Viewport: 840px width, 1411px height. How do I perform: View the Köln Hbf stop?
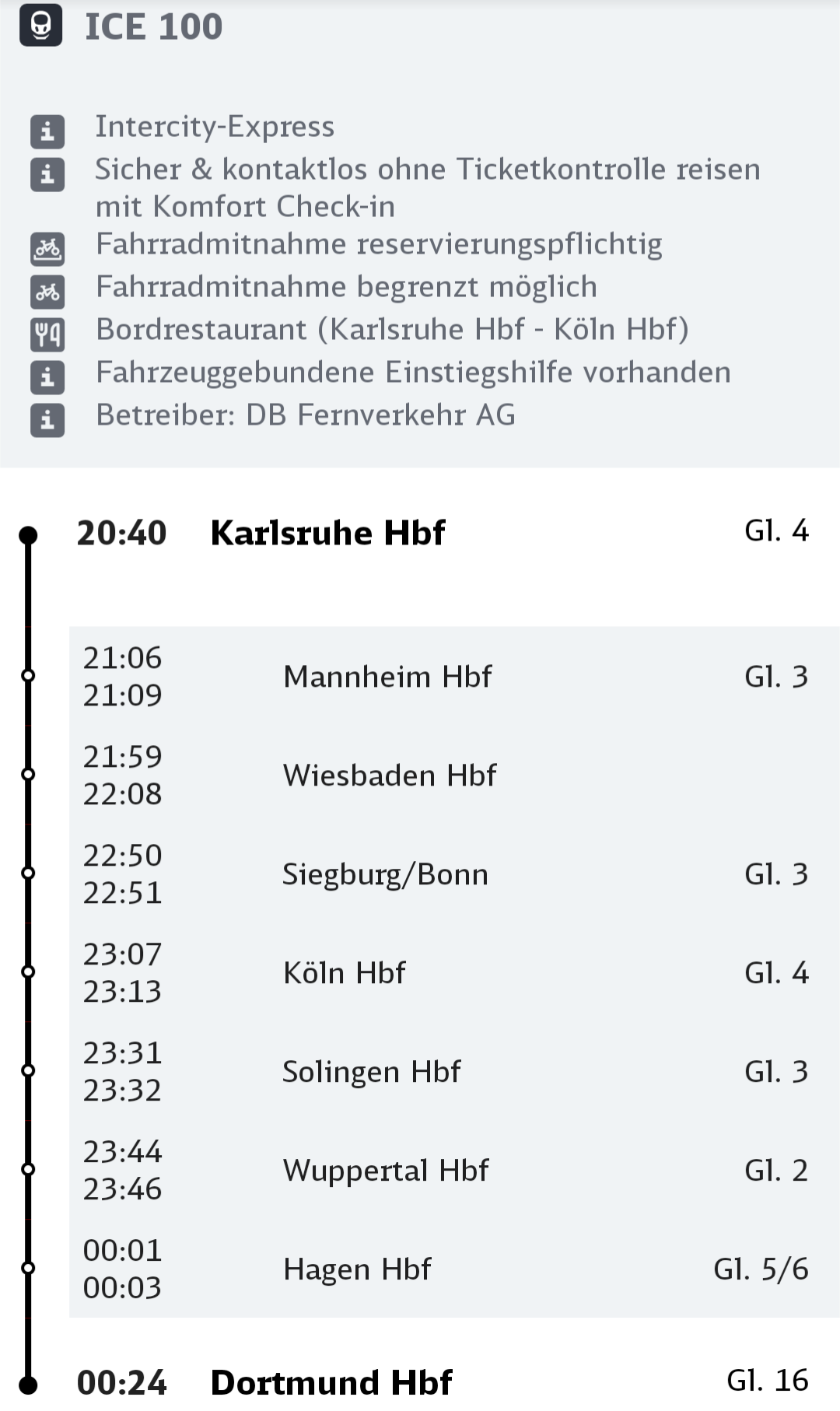click(345, 973)
